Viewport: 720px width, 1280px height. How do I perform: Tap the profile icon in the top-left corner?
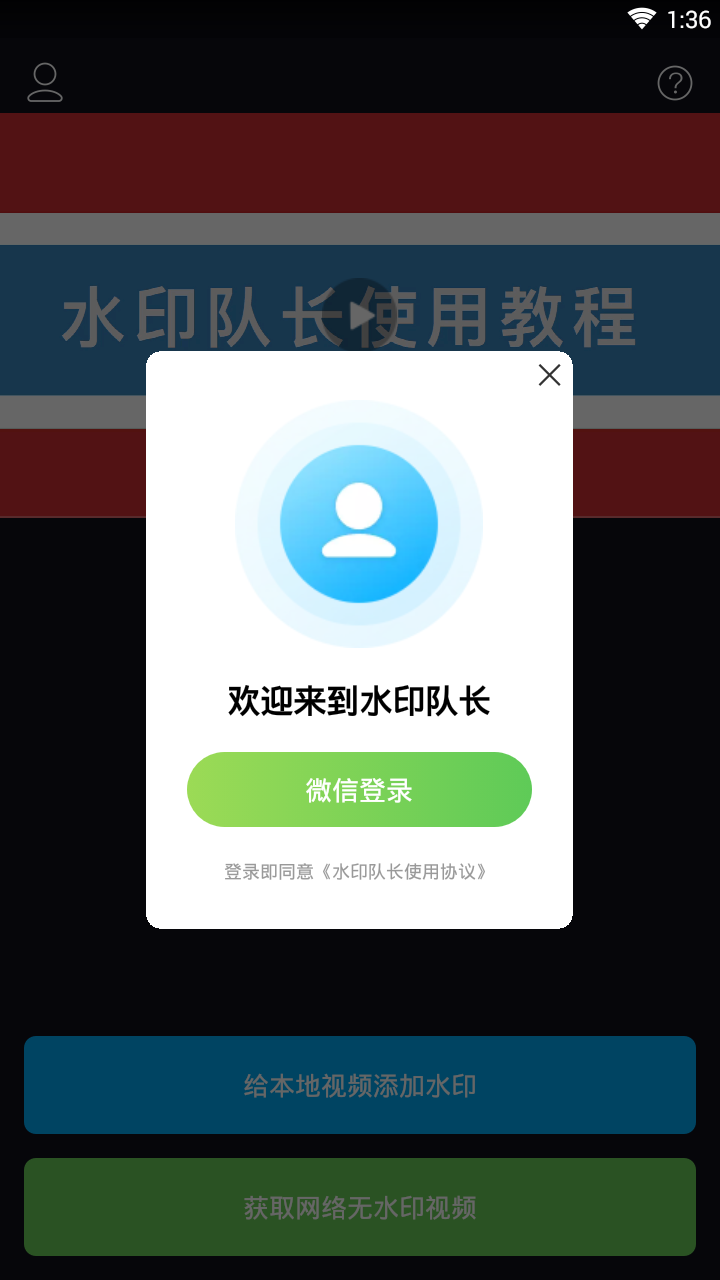45,83
